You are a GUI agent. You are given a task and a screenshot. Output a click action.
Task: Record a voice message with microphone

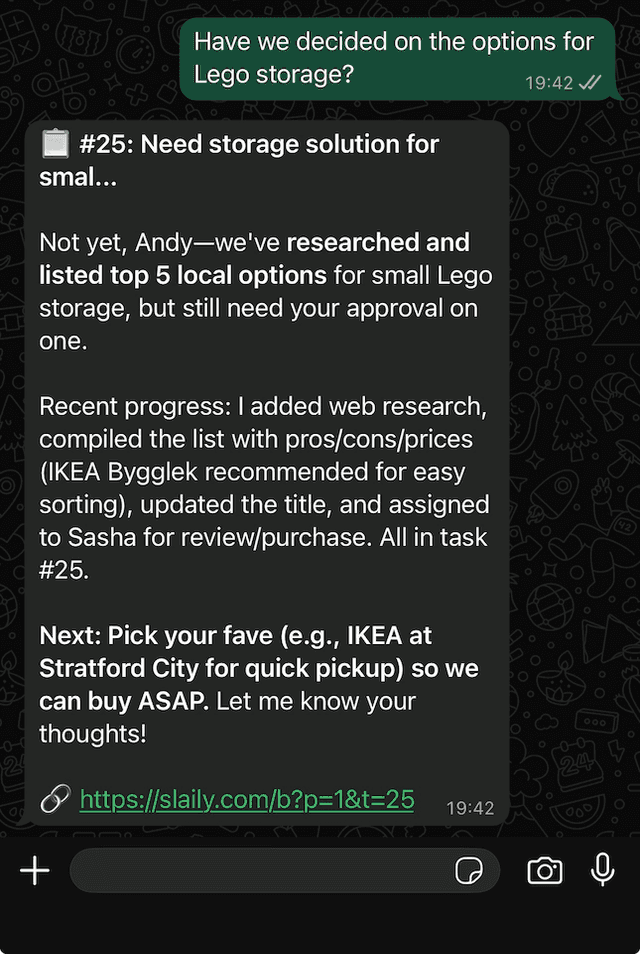(602, 870)
